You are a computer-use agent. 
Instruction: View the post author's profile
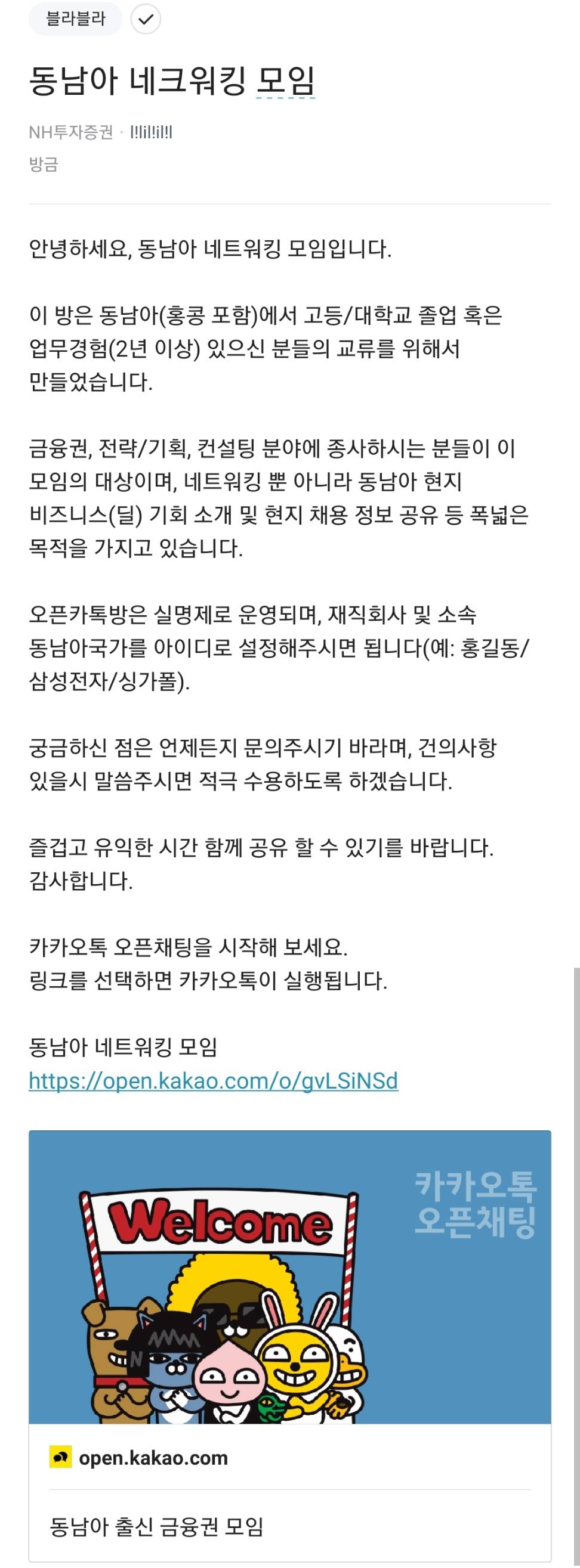[x=151, y=132]
